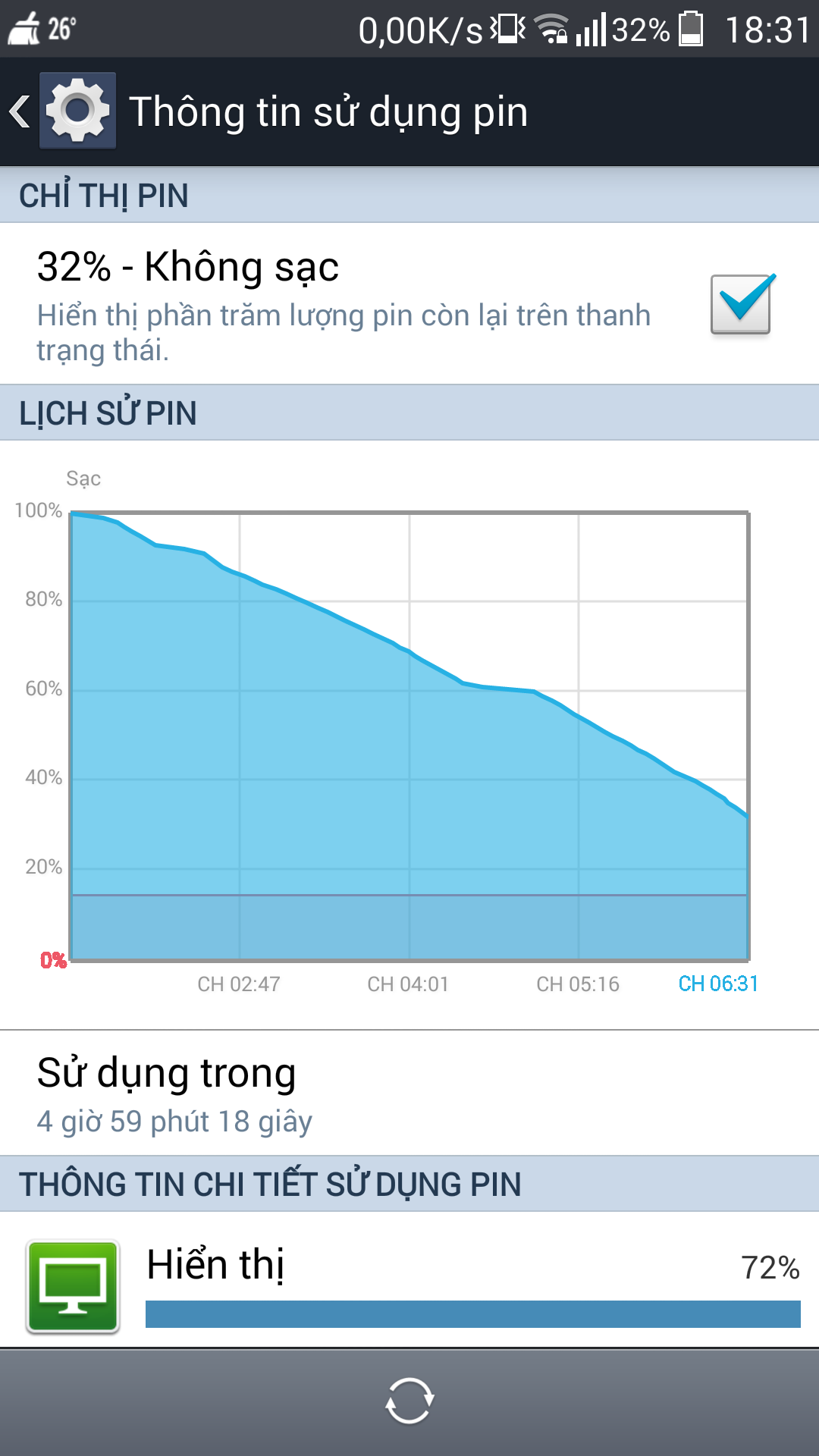Open Hiển thị battery usage details
Image resolution: width=819 pixels, height=1456 pixels.
409,1282
